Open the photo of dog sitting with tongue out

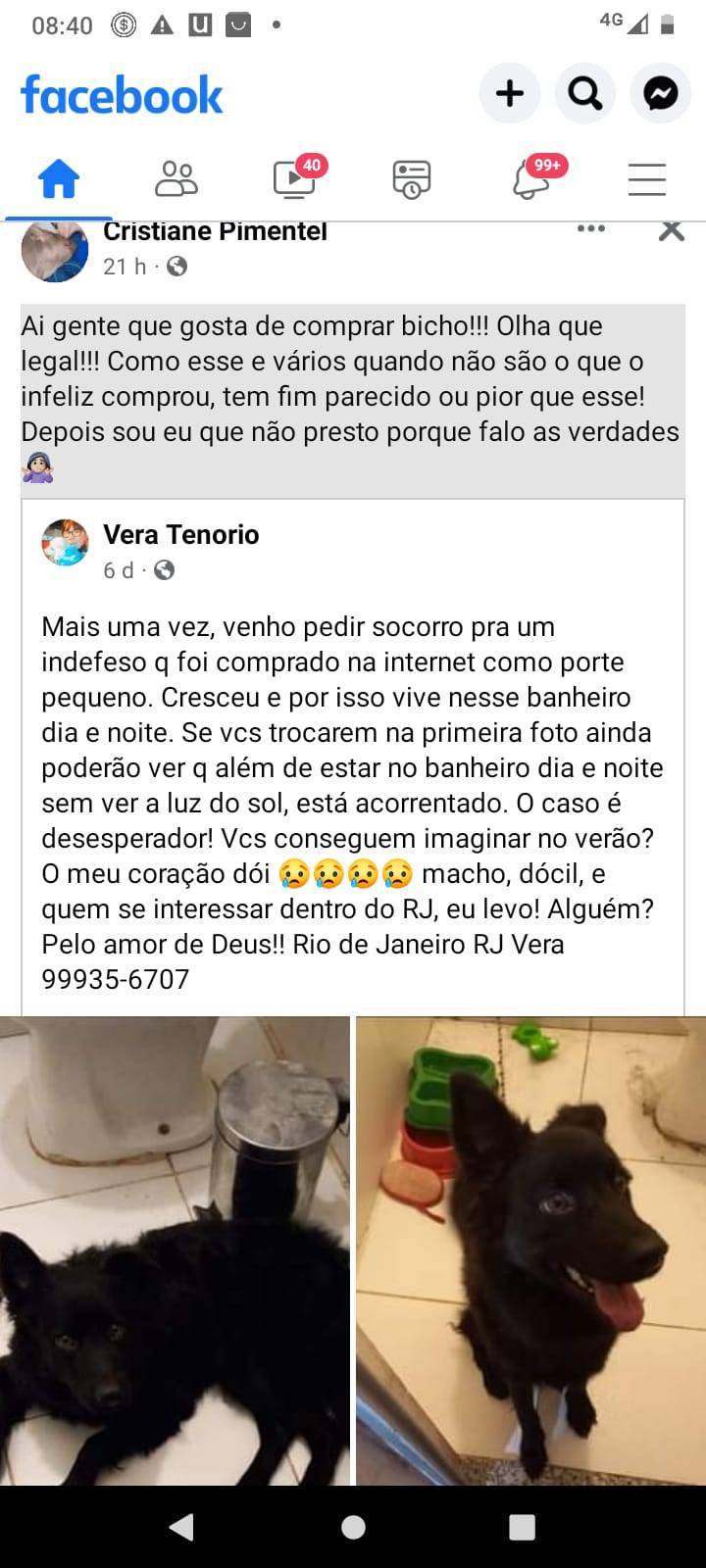(530, 1250)
